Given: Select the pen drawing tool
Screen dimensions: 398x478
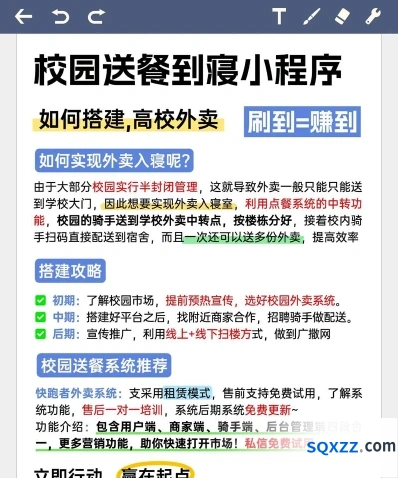Looking at the screenshot, I should click(311, 16).
